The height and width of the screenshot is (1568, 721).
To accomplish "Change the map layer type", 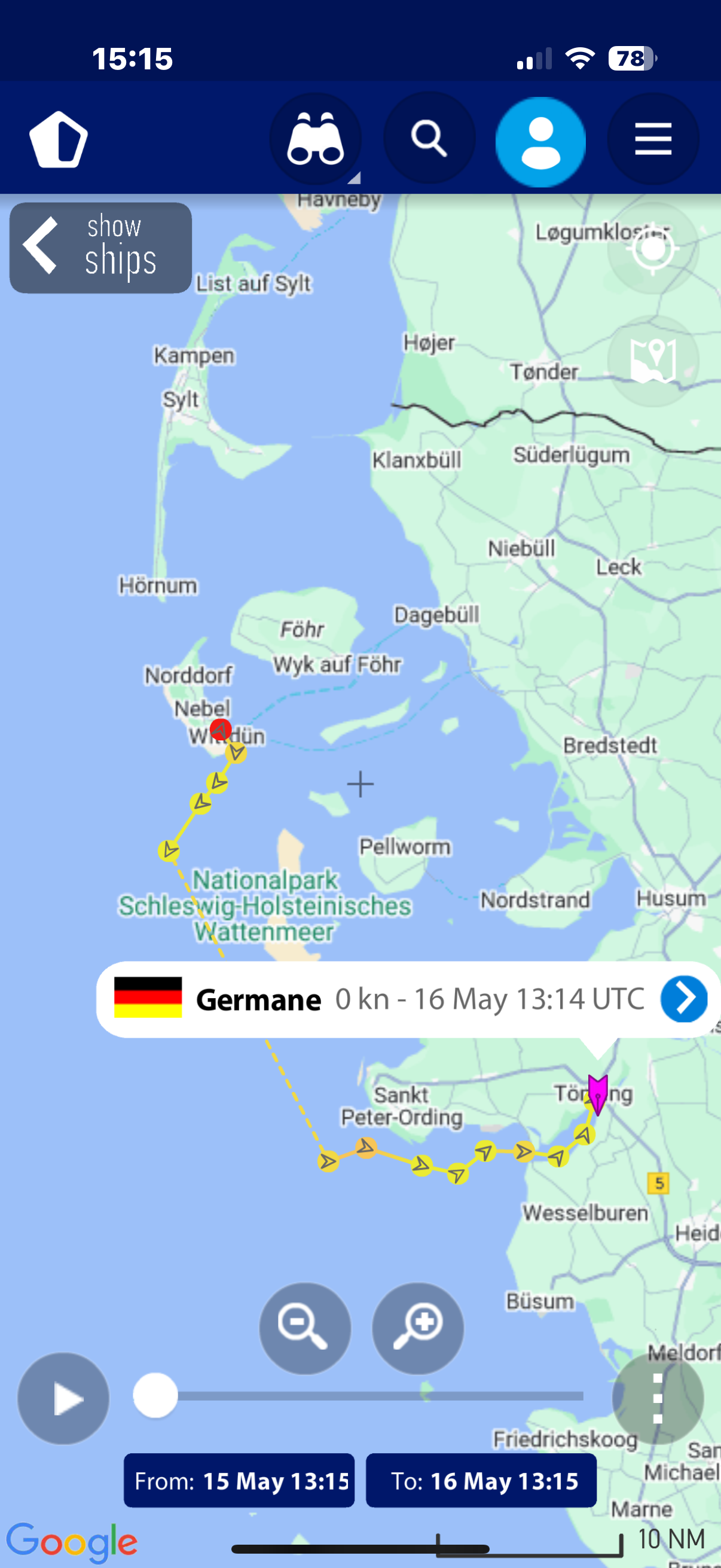I will [x=653, y=361].
